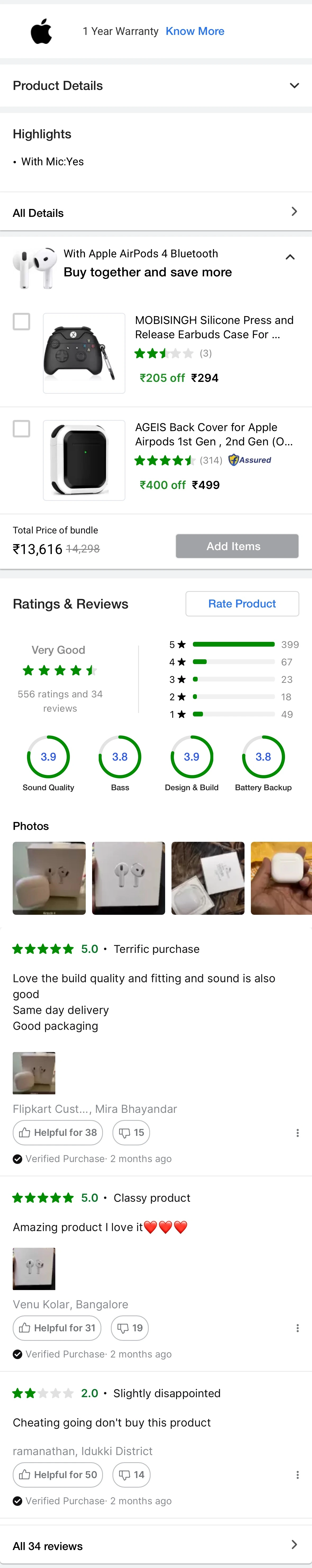Check the AGEIS Back Cover checkbox

coord(22,428)
